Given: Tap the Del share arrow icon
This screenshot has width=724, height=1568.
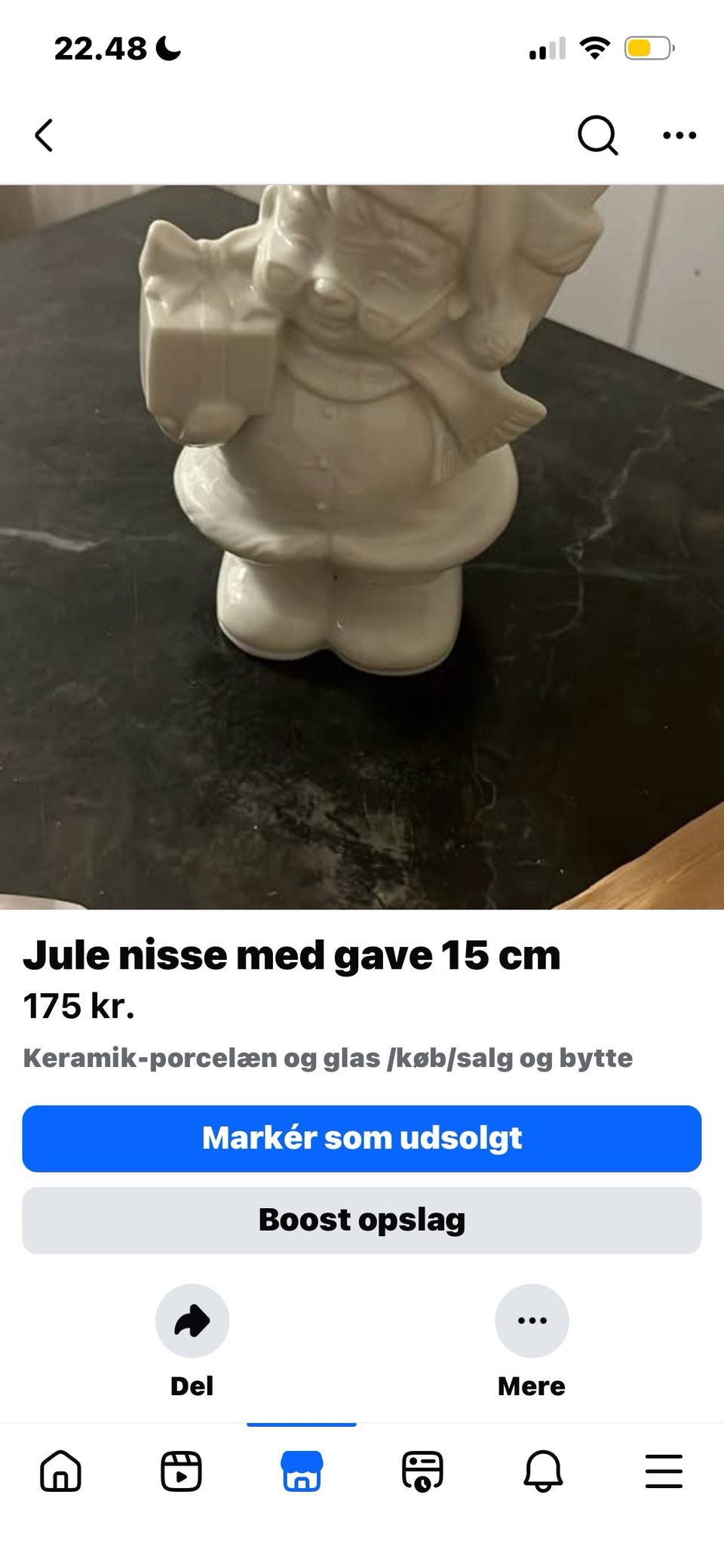Looking at the screenshot, I should 191,1321.
